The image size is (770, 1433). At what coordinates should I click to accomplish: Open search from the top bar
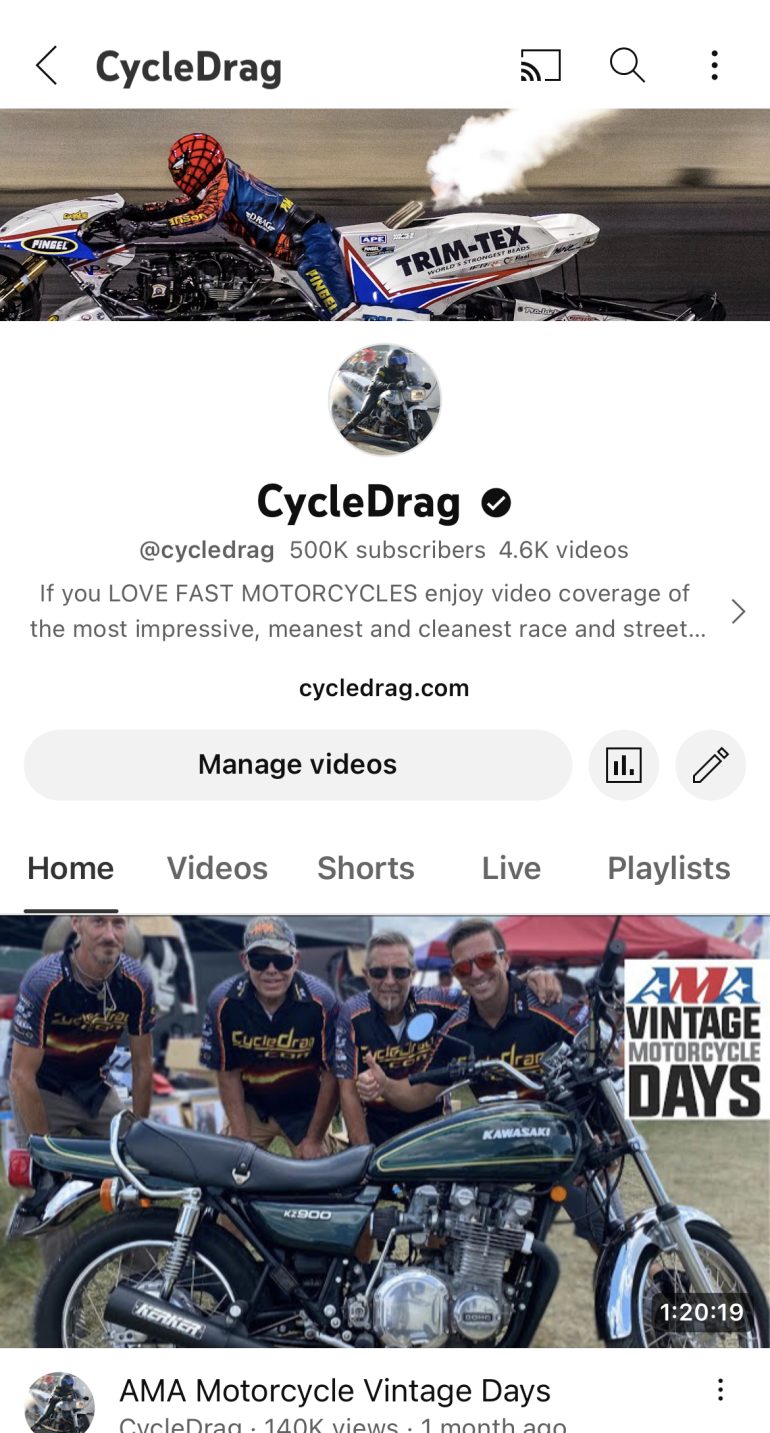[x=627, y=64]
